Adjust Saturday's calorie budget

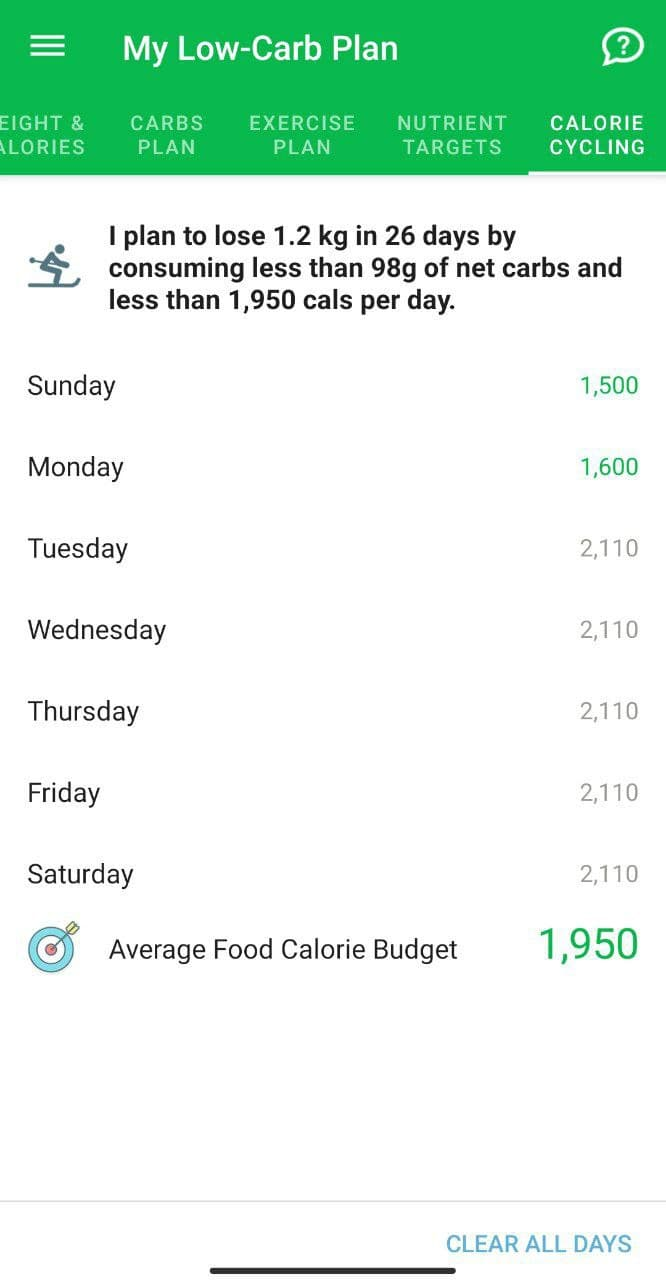tap(333, 874)
